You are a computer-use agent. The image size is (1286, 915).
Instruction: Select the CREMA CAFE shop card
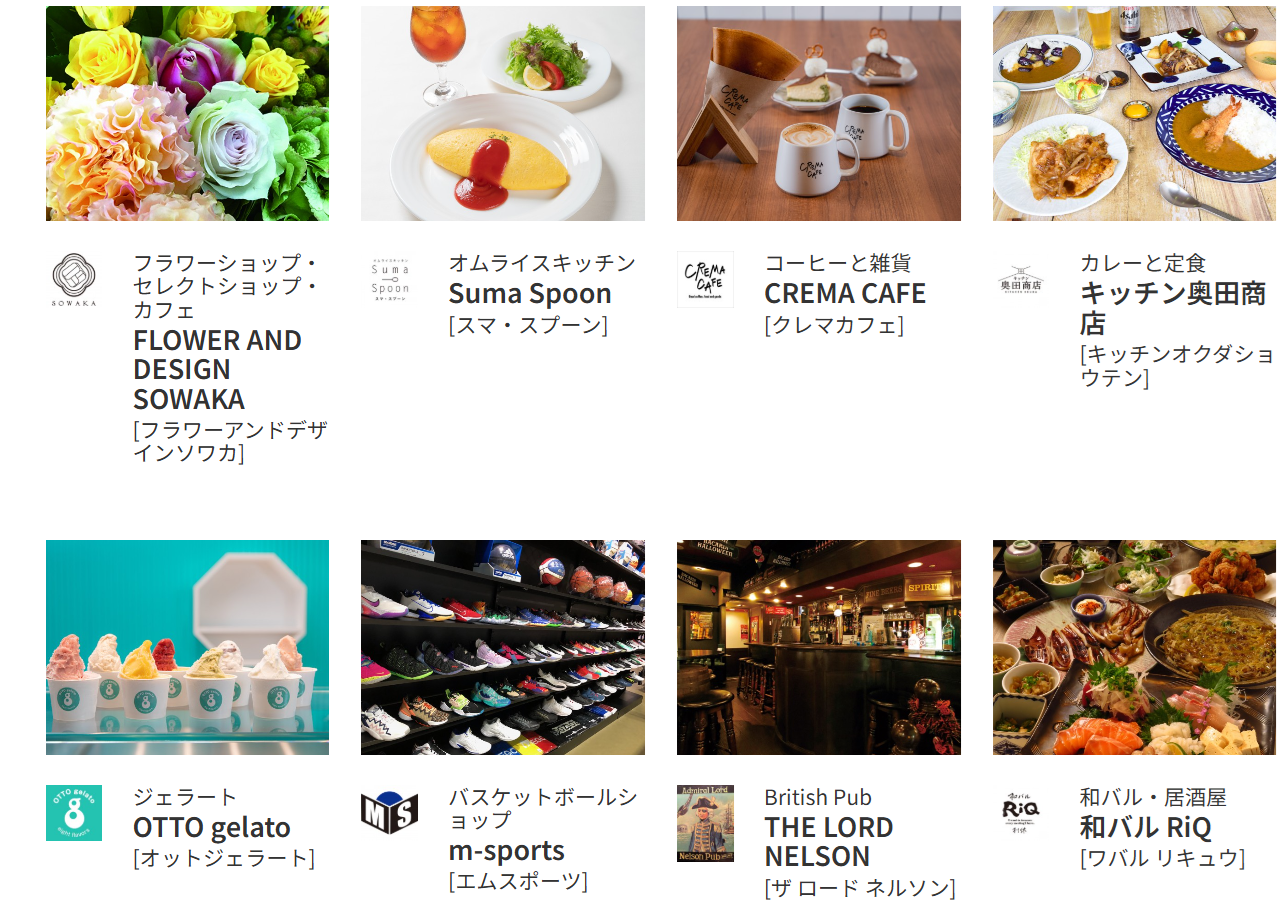(x=818, y=114)
